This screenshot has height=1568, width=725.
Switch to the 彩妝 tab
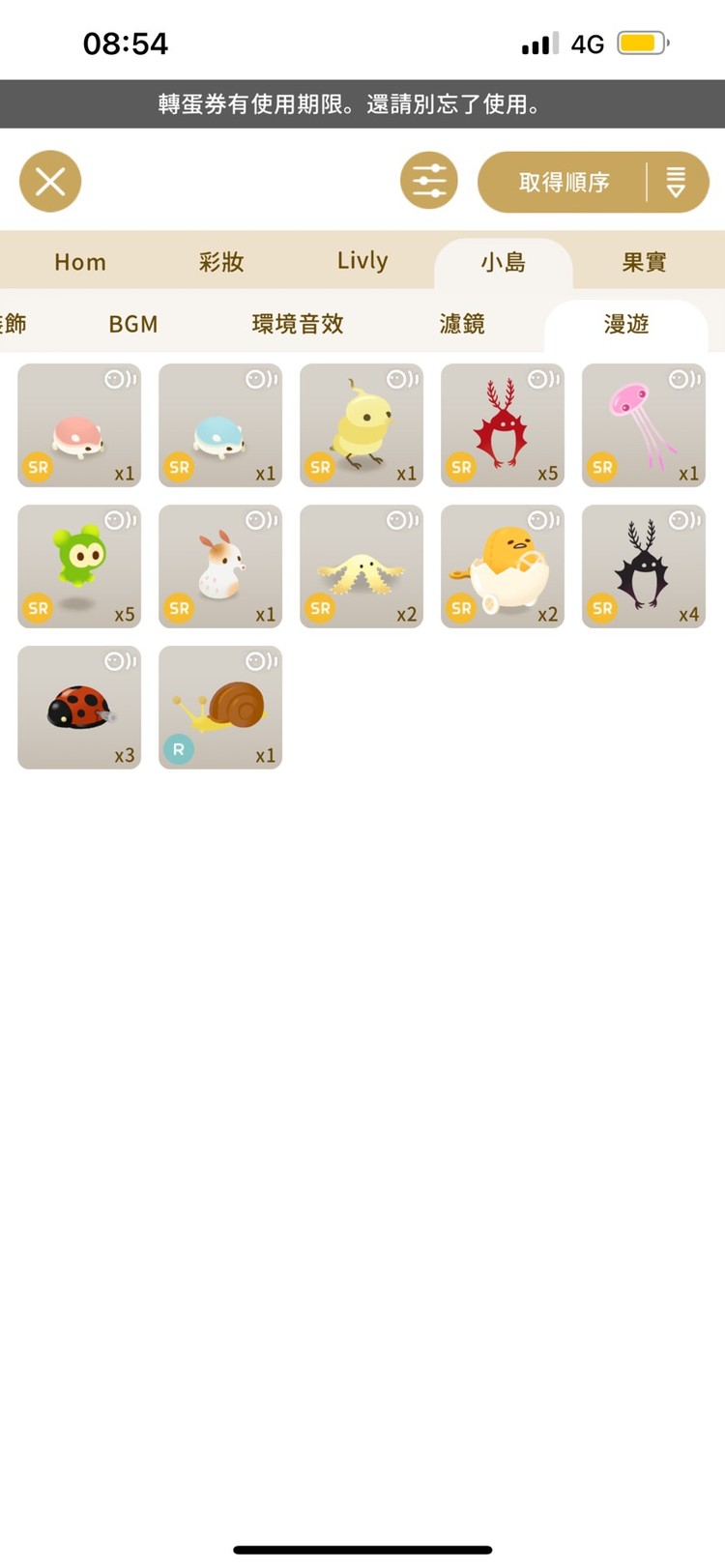coord(221,262)
